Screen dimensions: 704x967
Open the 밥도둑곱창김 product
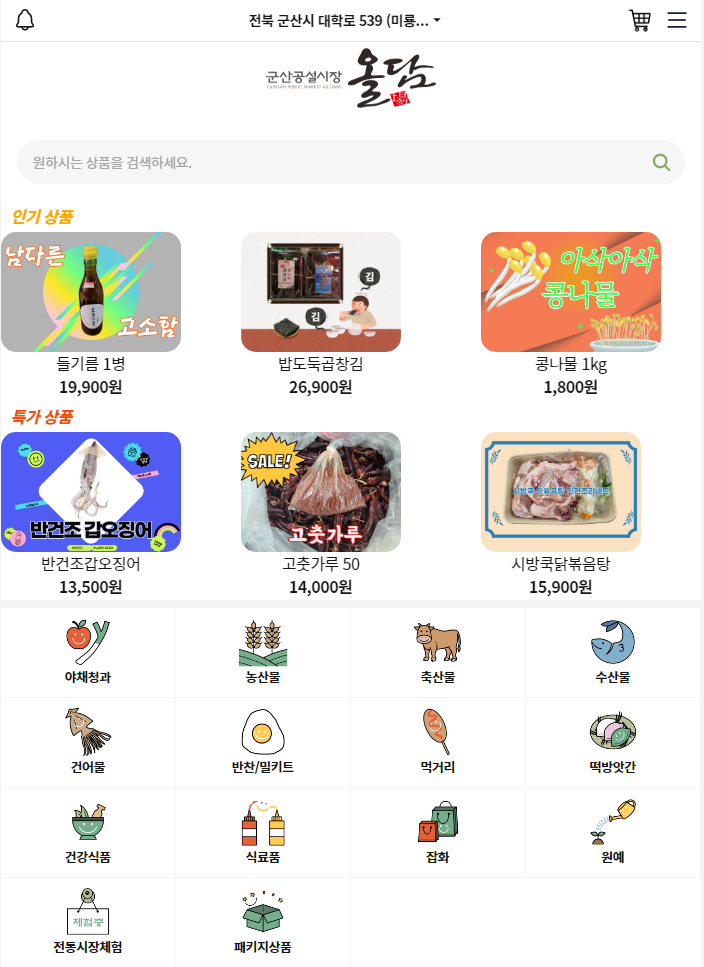(321, 292)
